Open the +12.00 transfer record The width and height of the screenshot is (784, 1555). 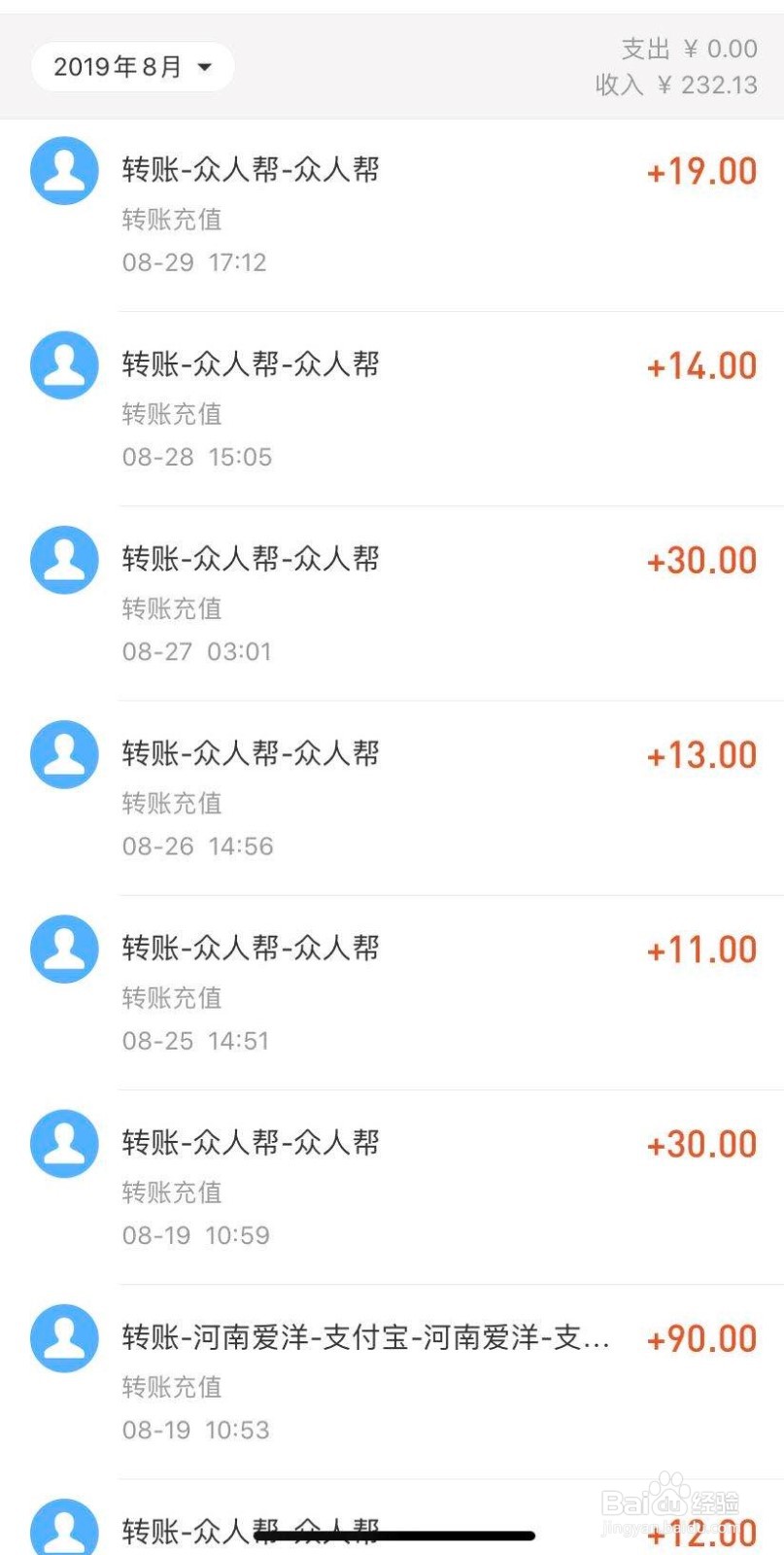click(392, 1518)
